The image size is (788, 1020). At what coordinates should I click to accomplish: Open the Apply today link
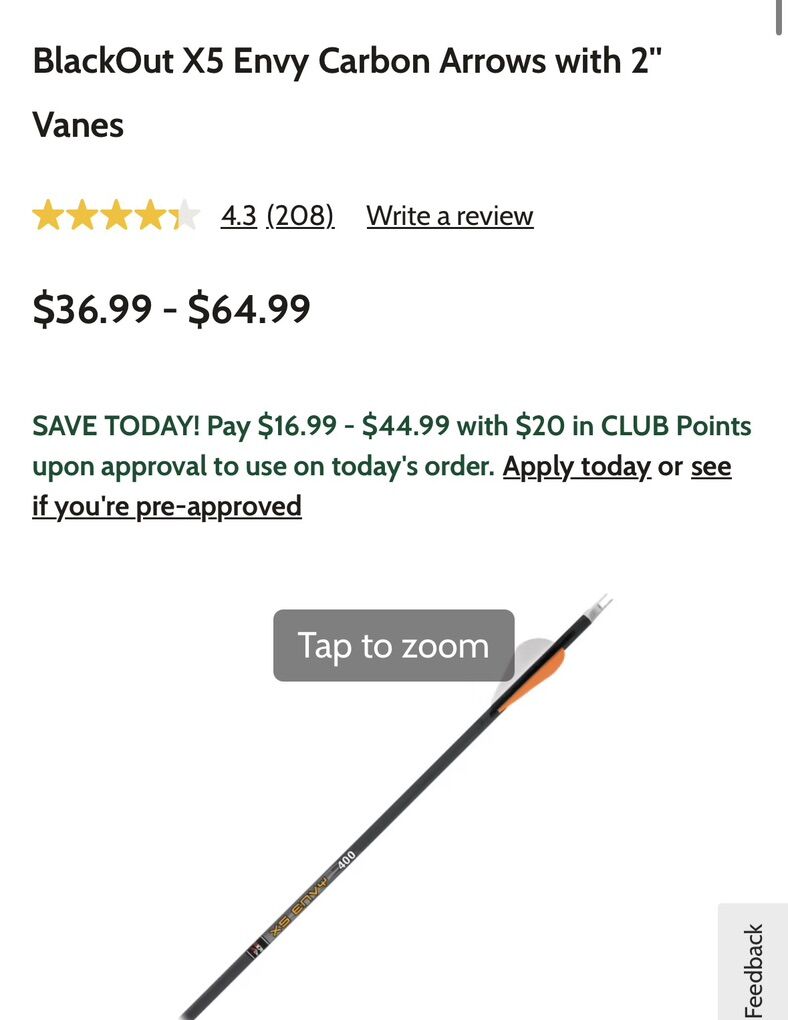pyautogui.click(x=577, y=466)
